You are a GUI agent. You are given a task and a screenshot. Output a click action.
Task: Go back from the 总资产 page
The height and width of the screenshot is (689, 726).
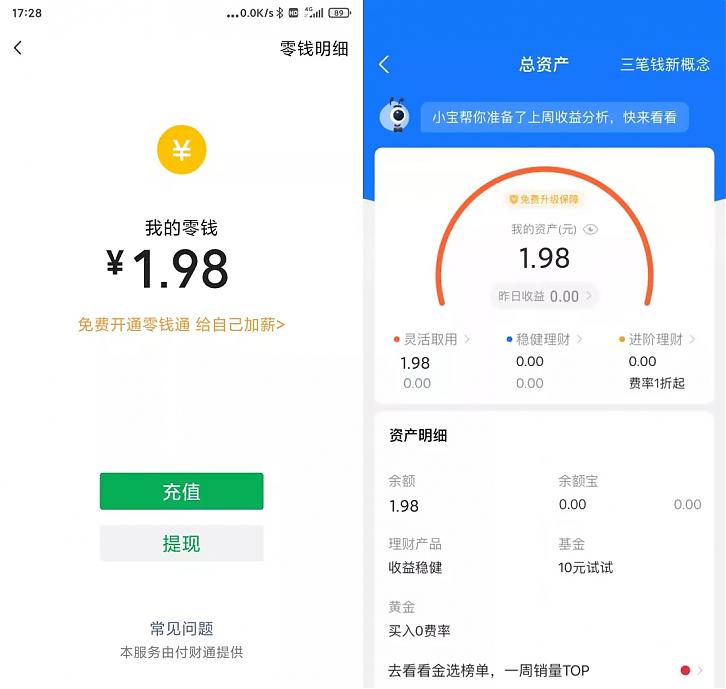[384, 65]
